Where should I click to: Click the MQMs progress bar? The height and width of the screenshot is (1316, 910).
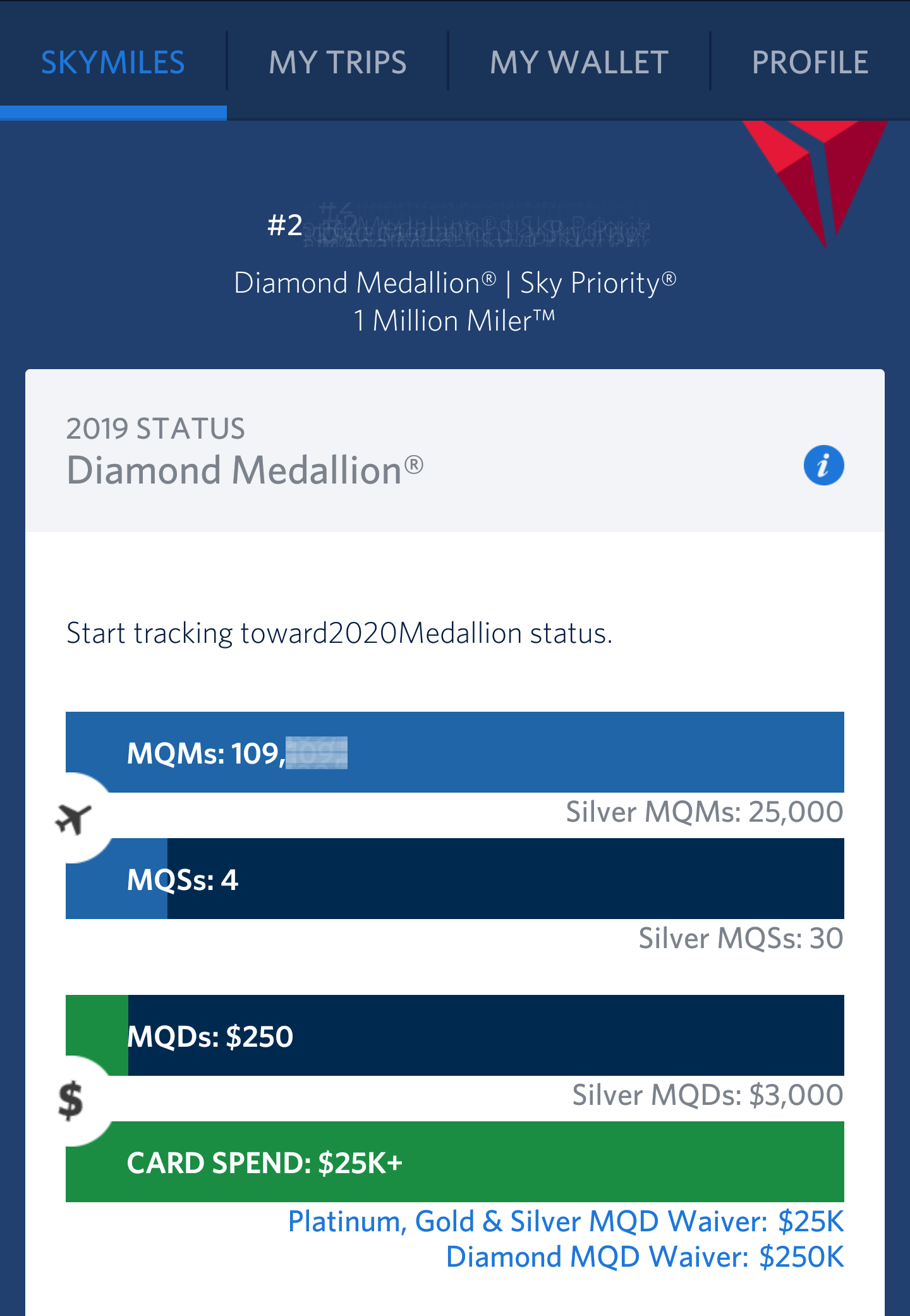coord(454,751)
